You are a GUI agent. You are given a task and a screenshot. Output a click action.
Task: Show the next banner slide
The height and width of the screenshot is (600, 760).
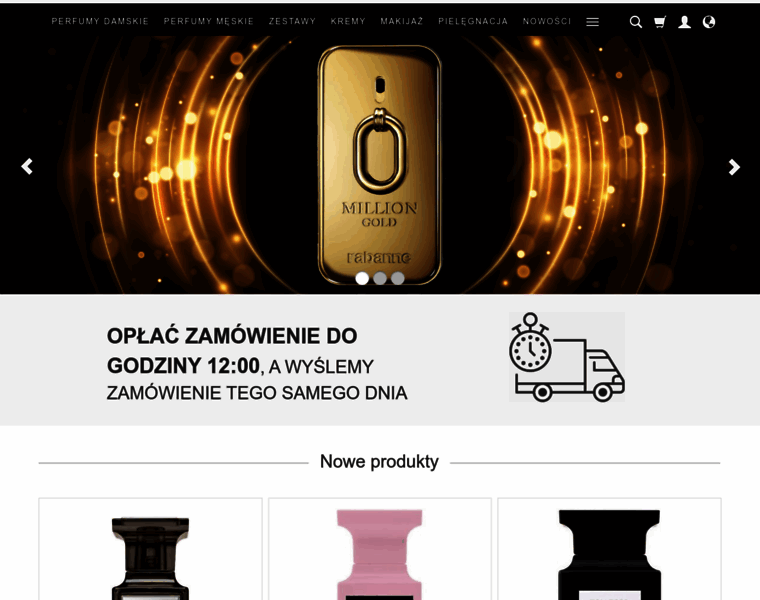[x=733, y=167]
